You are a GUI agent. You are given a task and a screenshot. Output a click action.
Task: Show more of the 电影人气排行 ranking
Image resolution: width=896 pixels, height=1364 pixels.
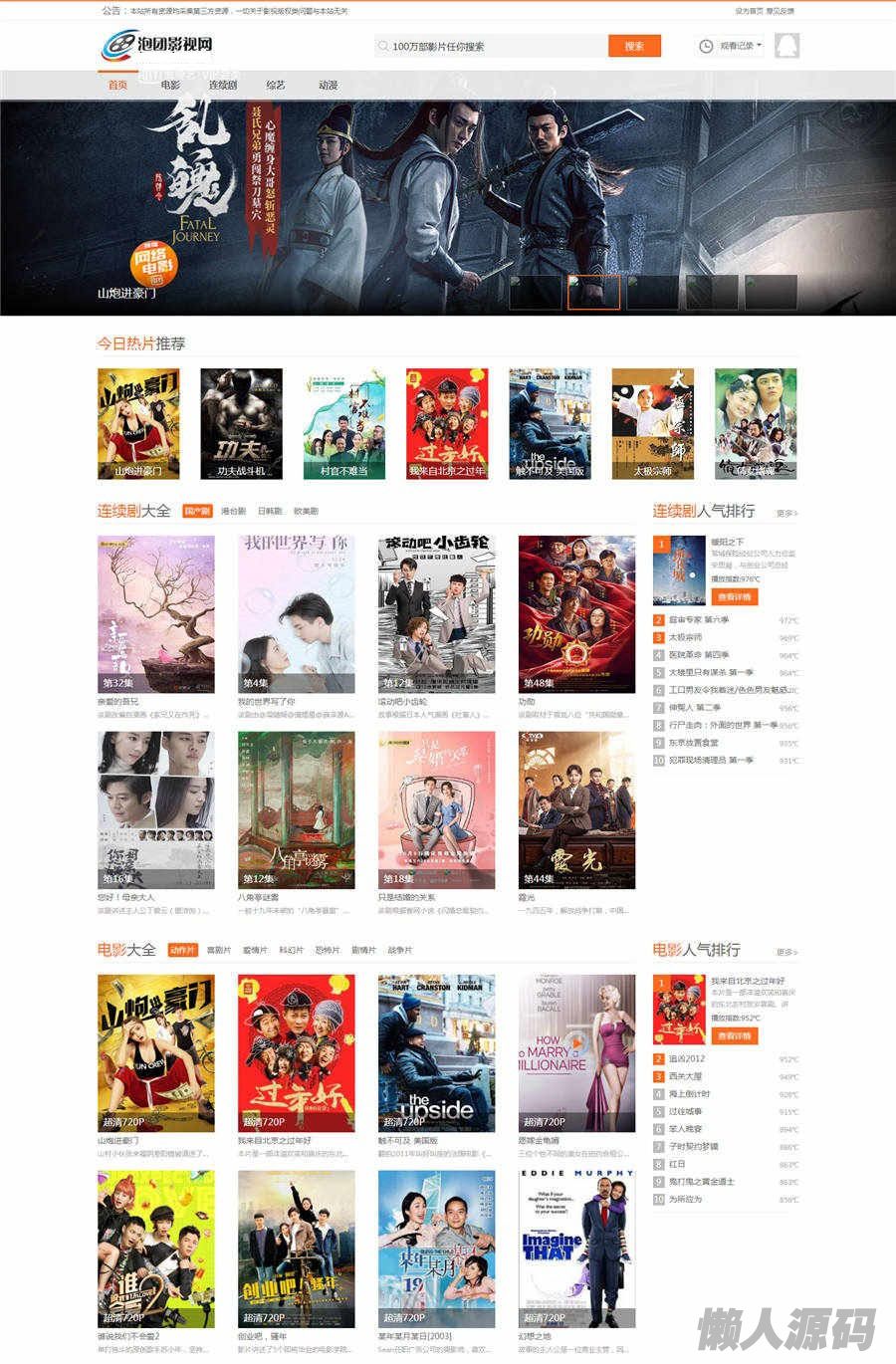pyautogui.click(x=786, y=953)
